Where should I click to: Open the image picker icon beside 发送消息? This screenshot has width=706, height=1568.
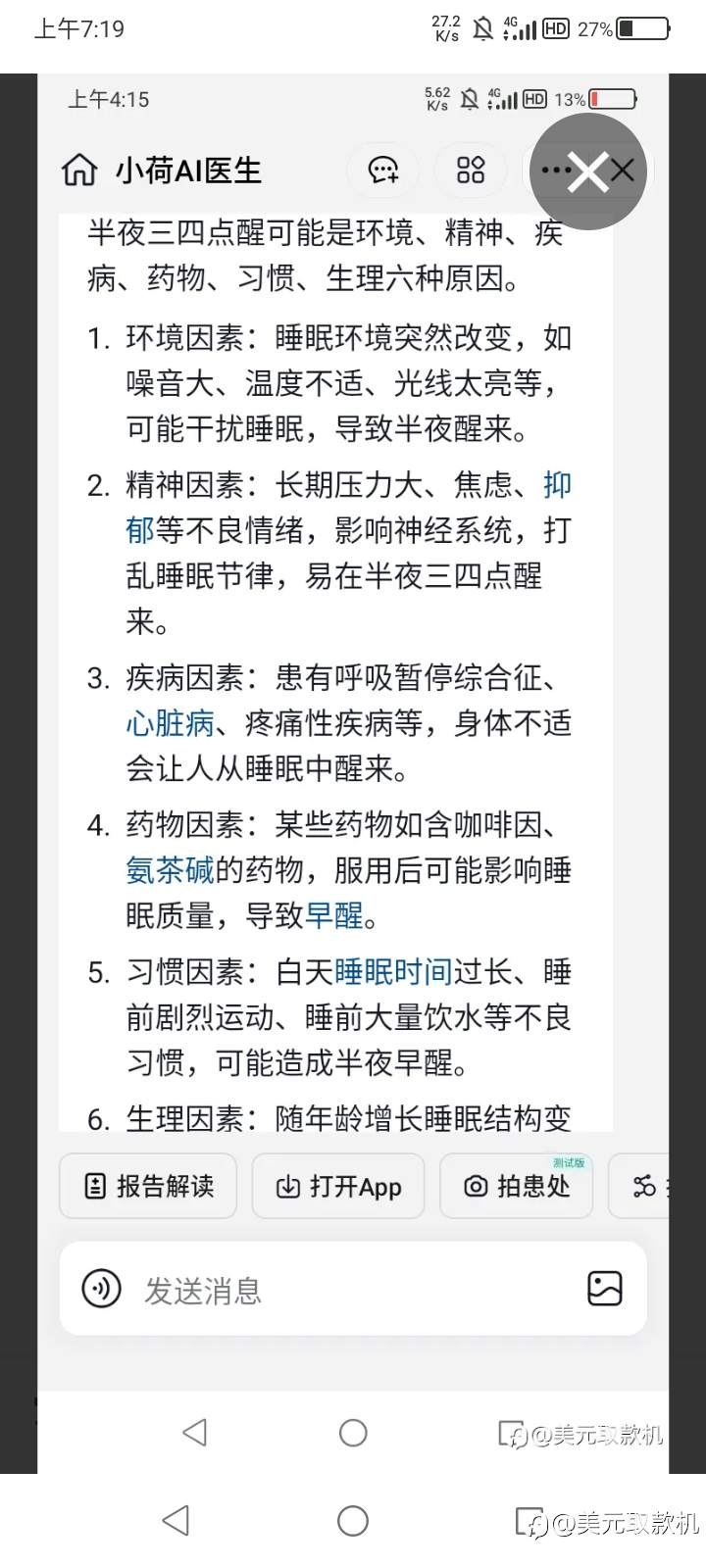click(605, 1289)
